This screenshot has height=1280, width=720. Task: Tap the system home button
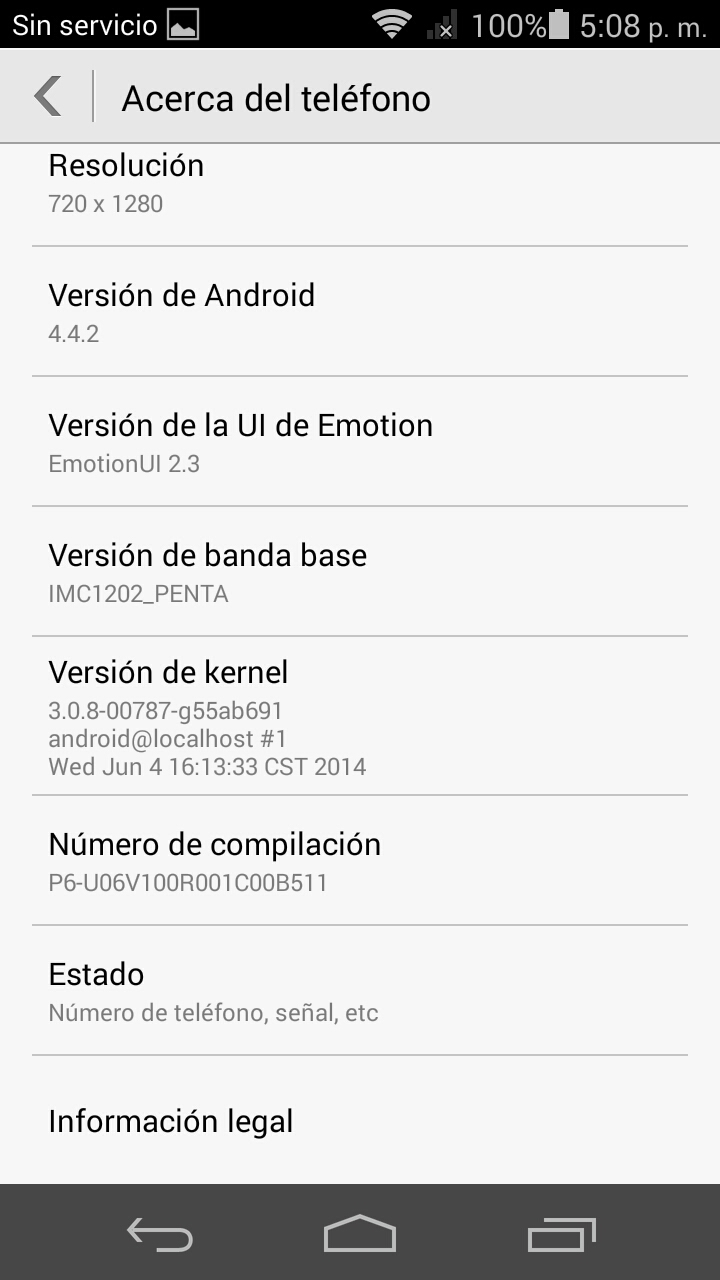tap(360, 1233)
